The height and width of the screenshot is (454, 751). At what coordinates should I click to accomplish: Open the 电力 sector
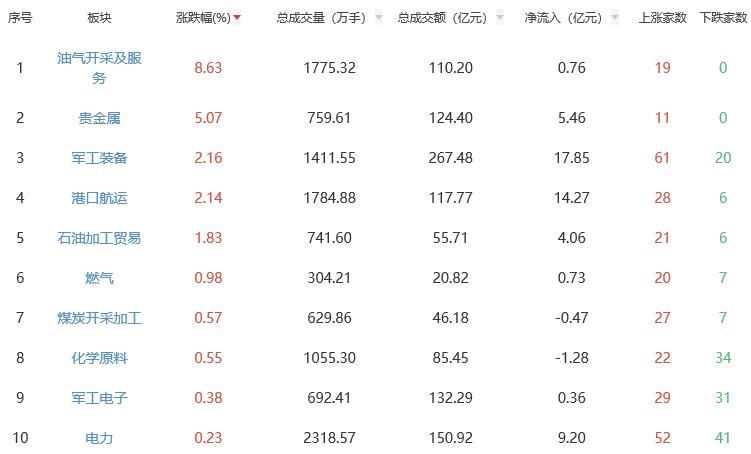click(x=100, y=438)
